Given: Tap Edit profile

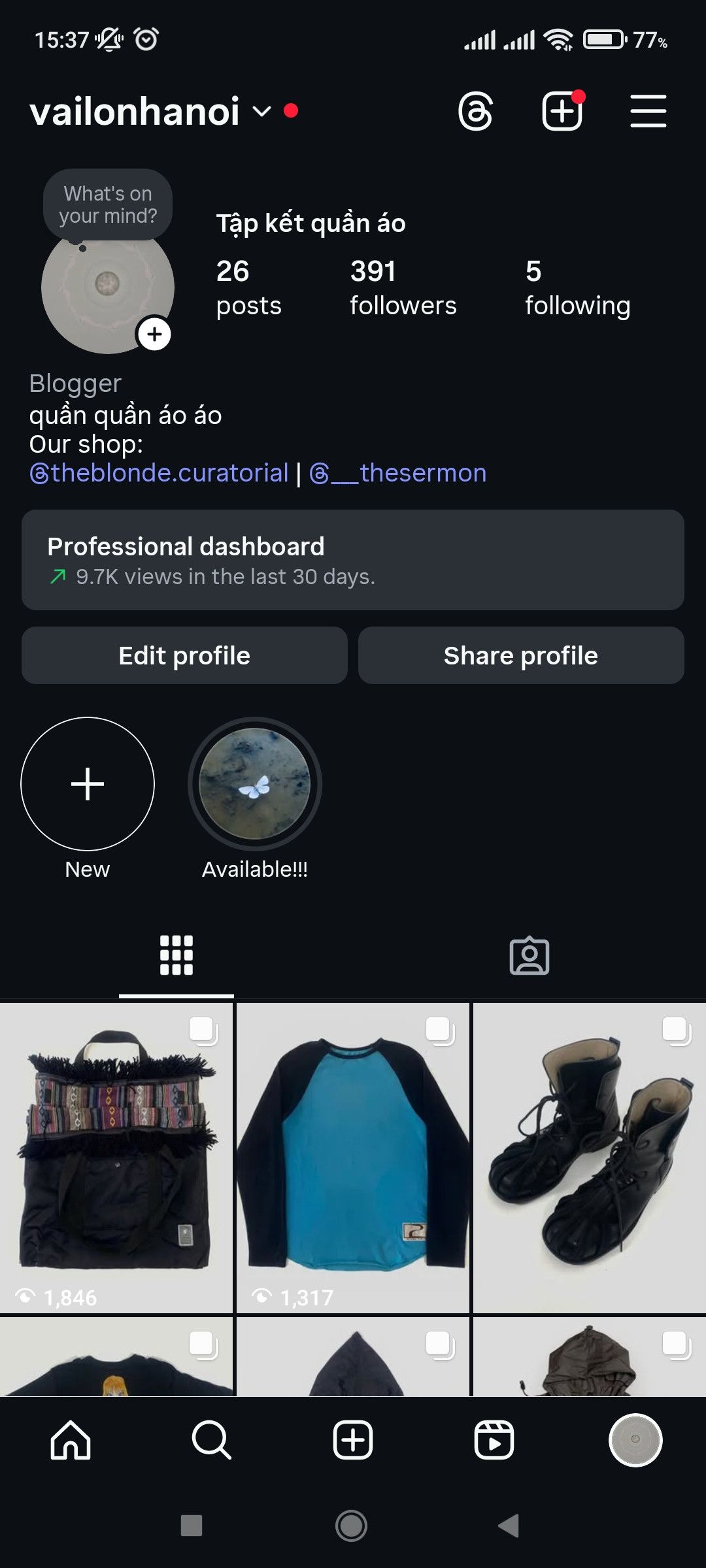Looking at the screenshot, I should 184,655.
